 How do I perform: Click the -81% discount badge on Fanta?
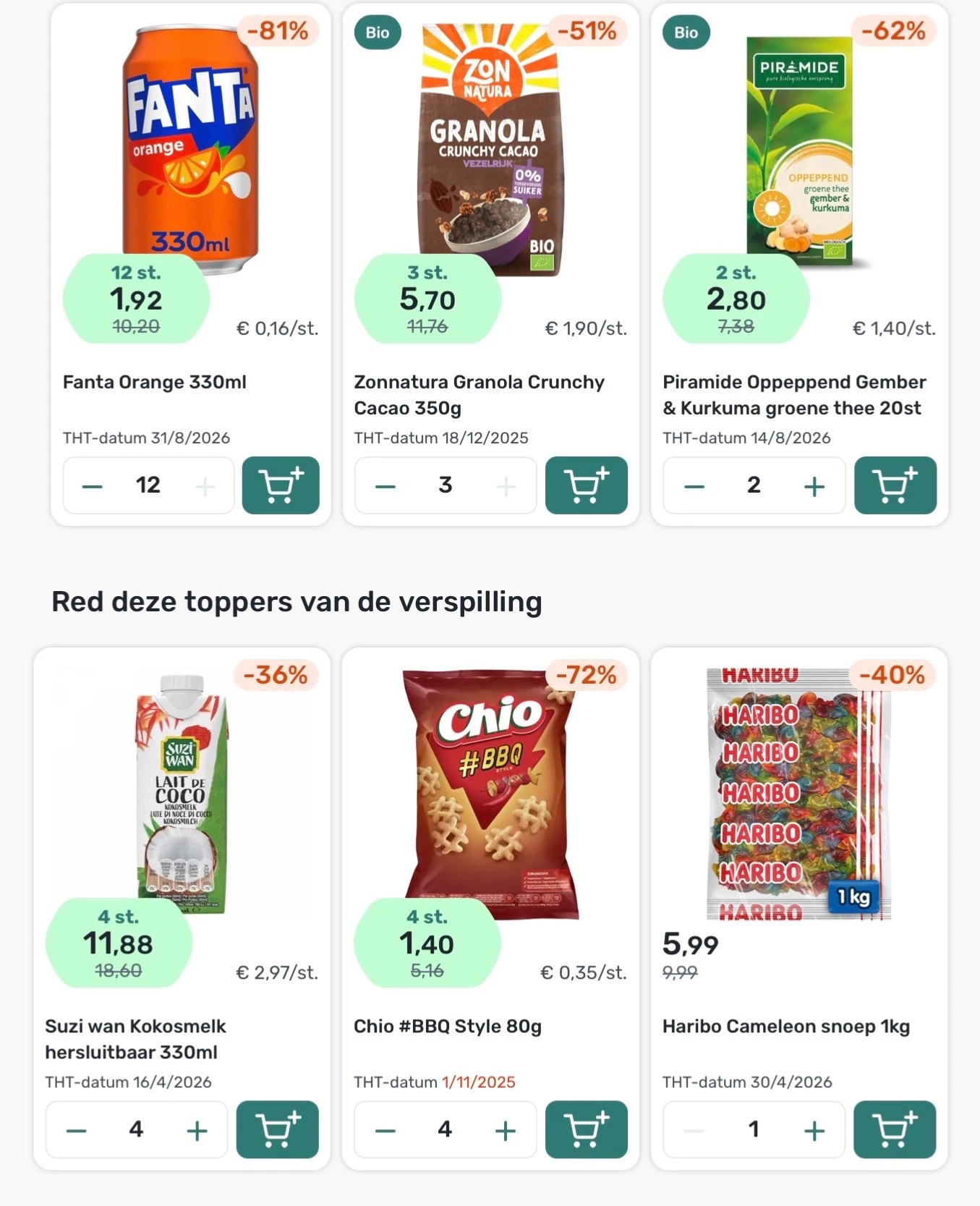click(277, 32)
